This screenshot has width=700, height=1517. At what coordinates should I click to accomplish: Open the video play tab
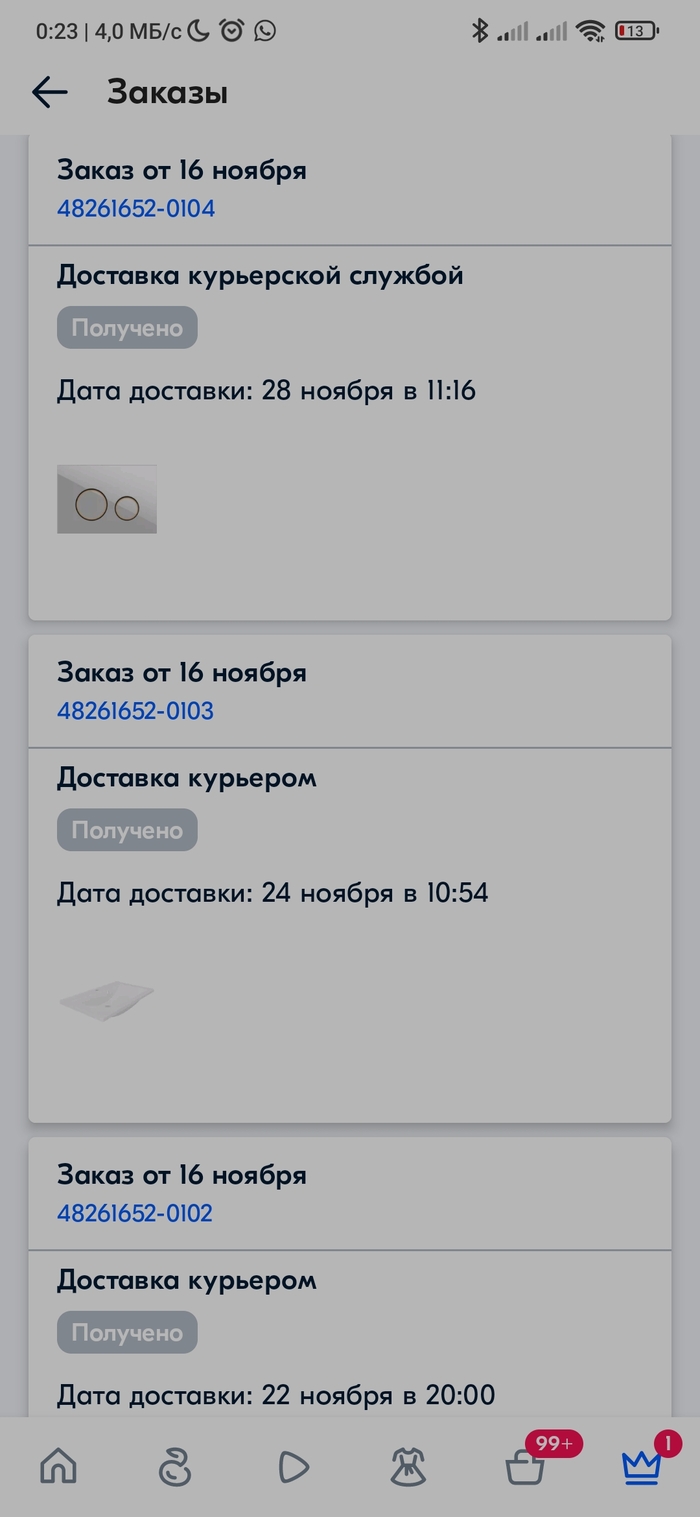pos(292,1467)
